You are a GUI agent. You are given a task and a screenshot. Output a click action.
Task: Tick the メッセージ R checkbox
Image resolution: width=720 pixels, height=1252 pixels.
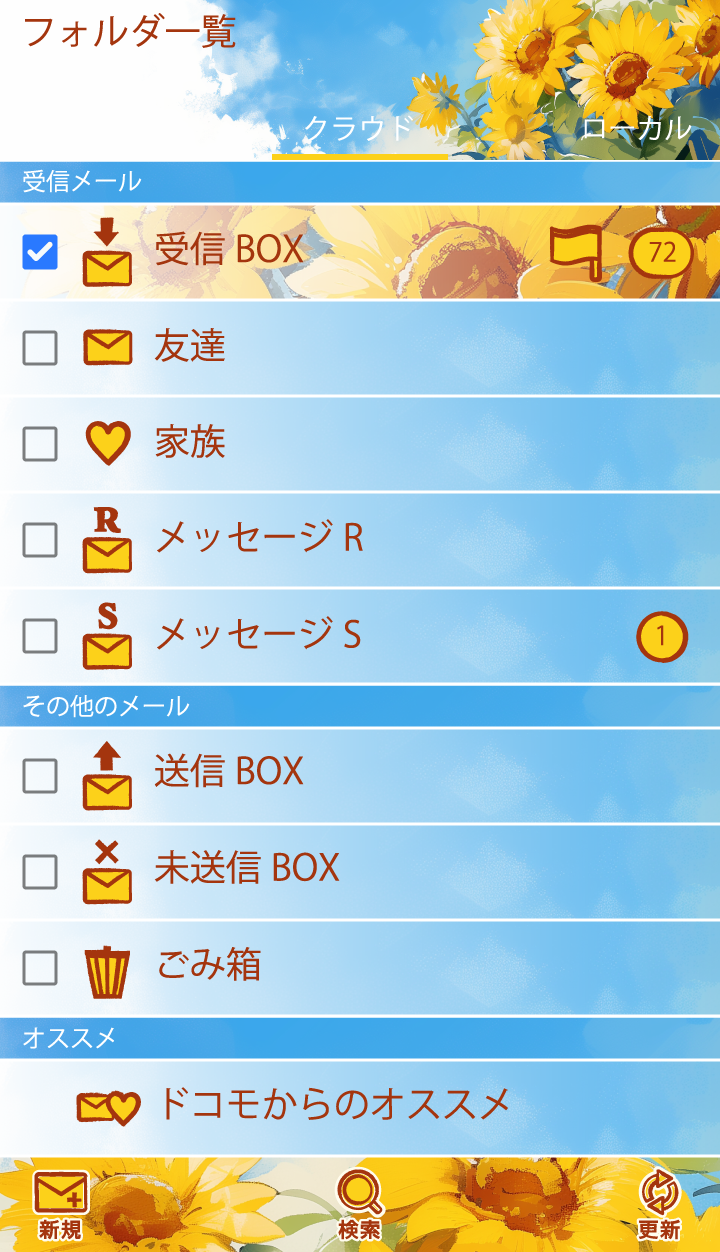40,540
